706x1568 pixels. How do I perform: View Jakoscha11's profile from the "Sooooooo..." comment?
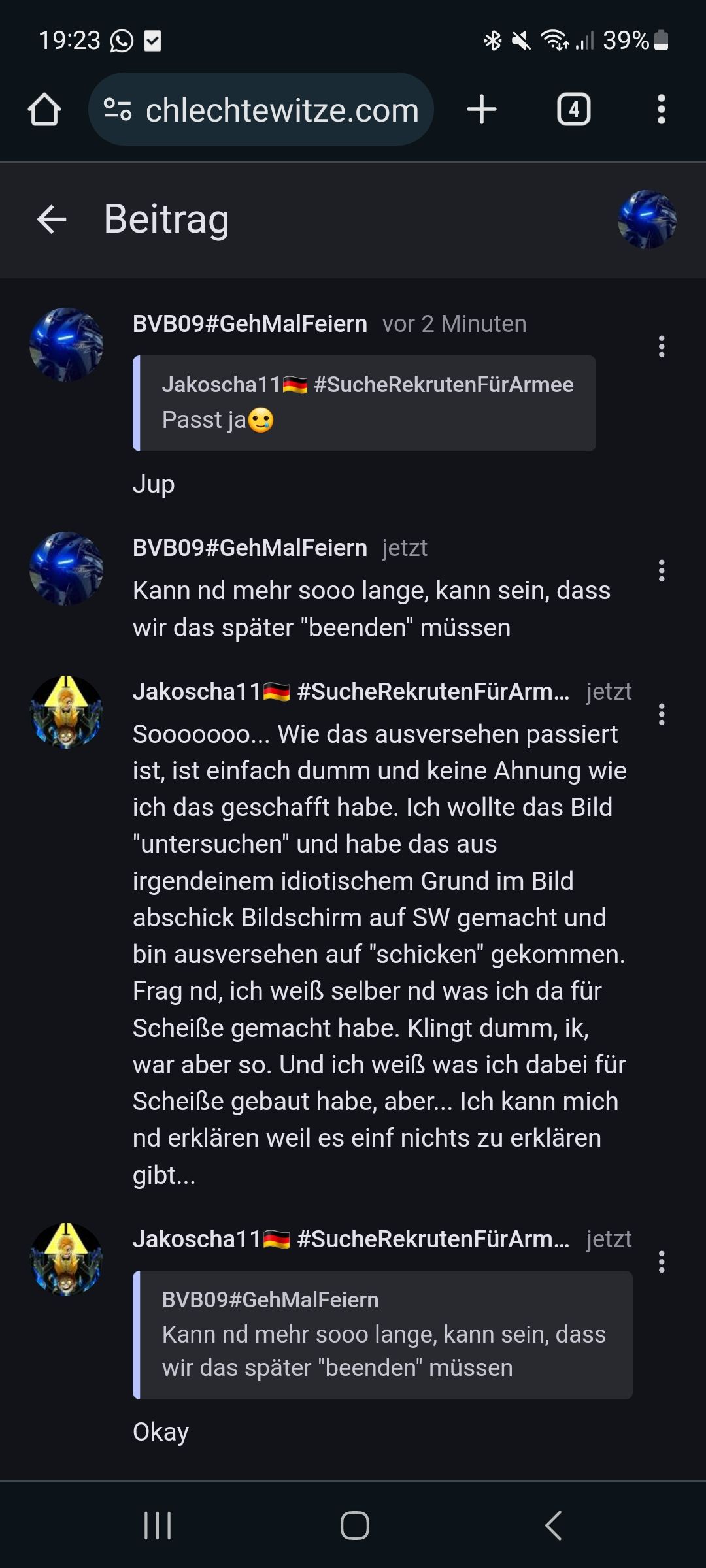pos(66,711)
